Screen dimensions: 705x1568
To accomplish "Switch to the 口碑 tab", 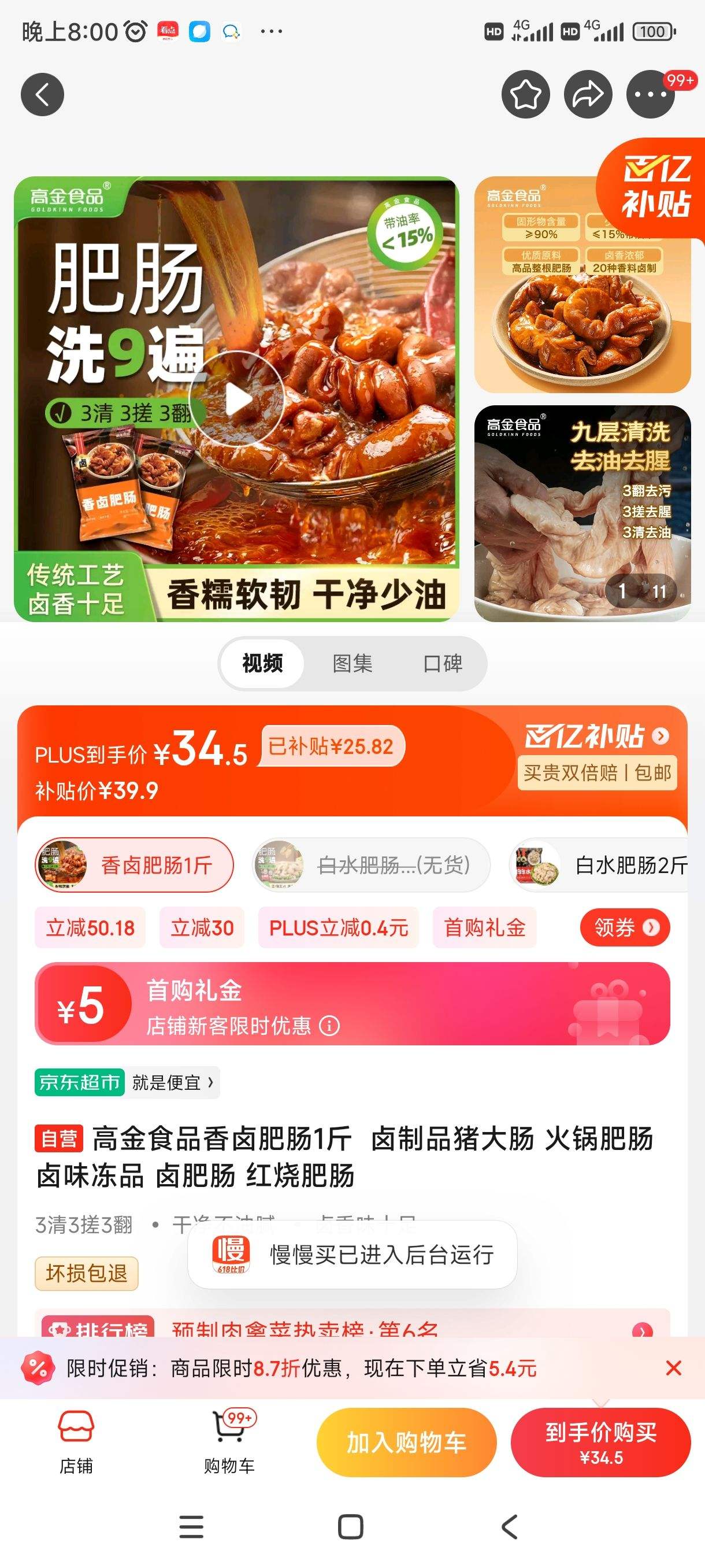I will pyautogui.click(x=443, y=664).
